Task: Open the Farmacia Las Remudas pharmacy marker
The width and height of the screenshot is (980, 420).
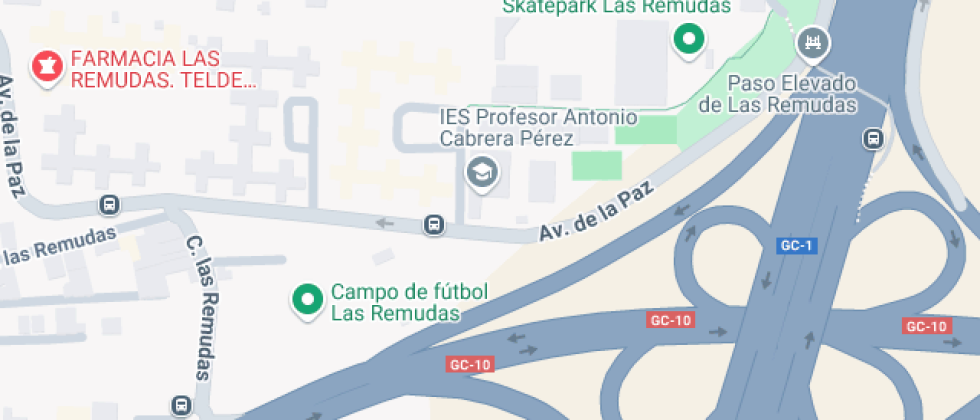Action: 45,68
